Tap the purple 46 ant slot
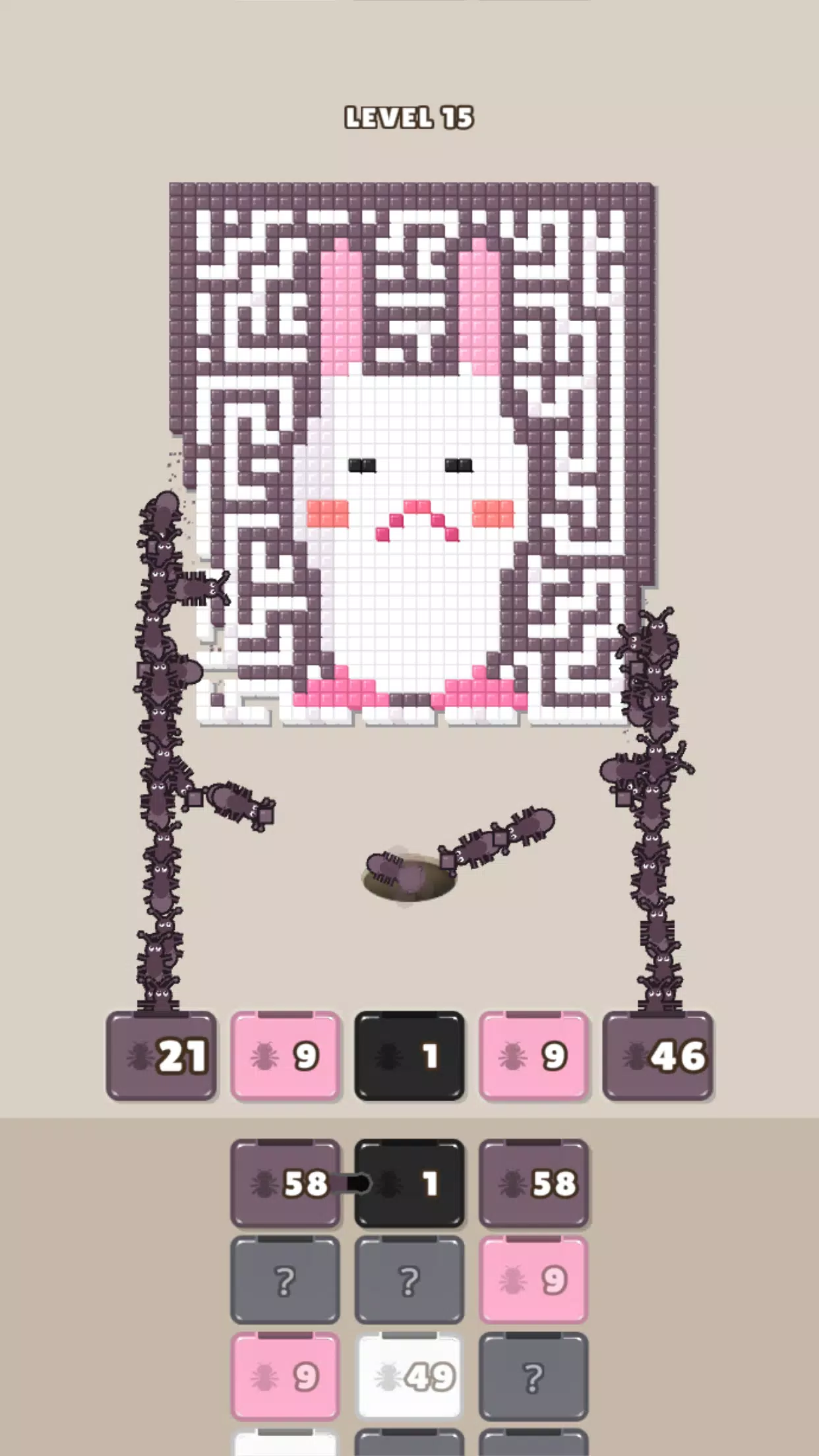The width and height of the screenshot is (819, 1456). click(x=658, y=1055)
